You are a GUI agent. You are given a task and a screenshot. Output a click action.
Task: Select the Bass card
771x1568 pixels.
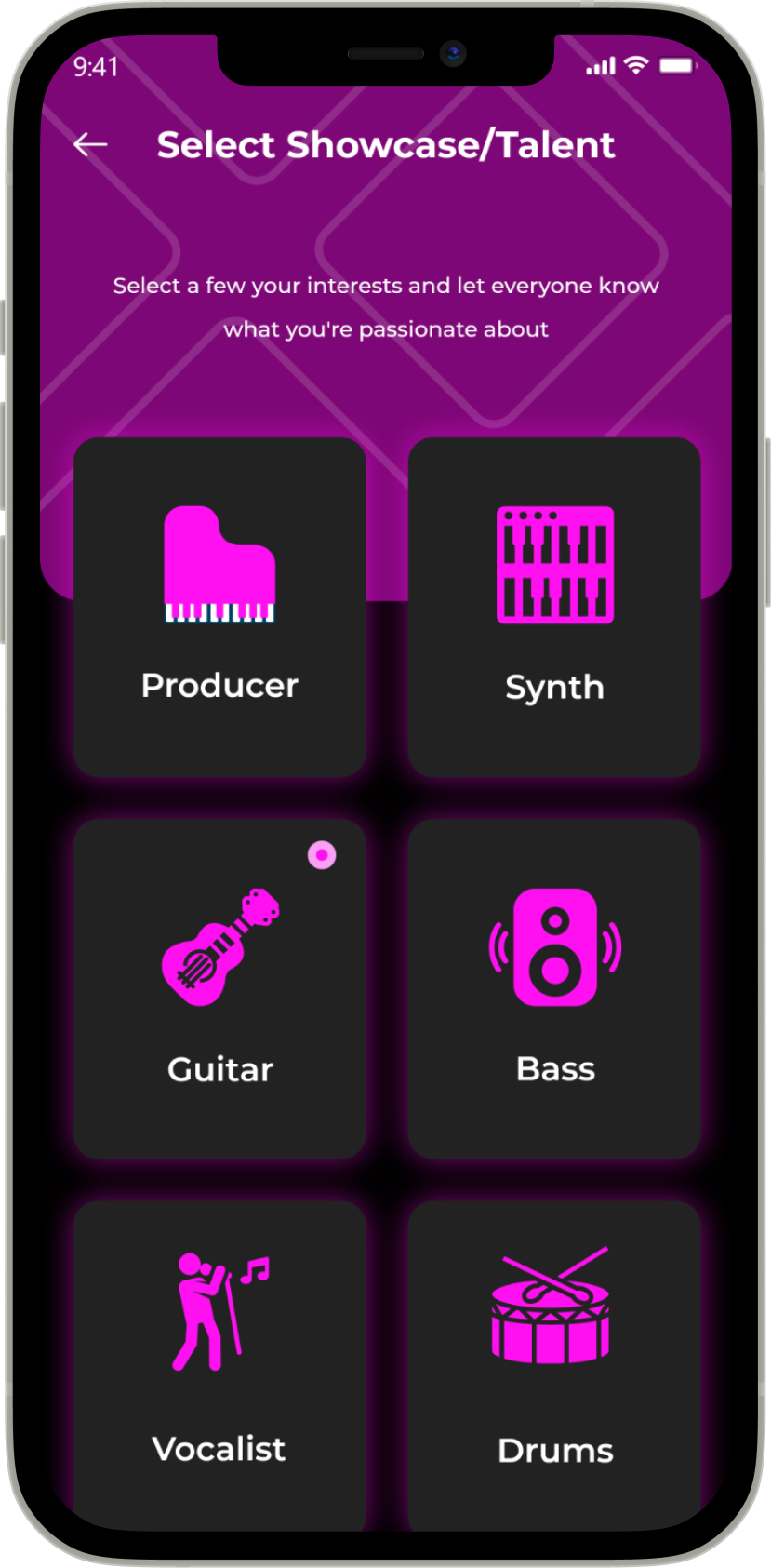click(x=554, y=988)
